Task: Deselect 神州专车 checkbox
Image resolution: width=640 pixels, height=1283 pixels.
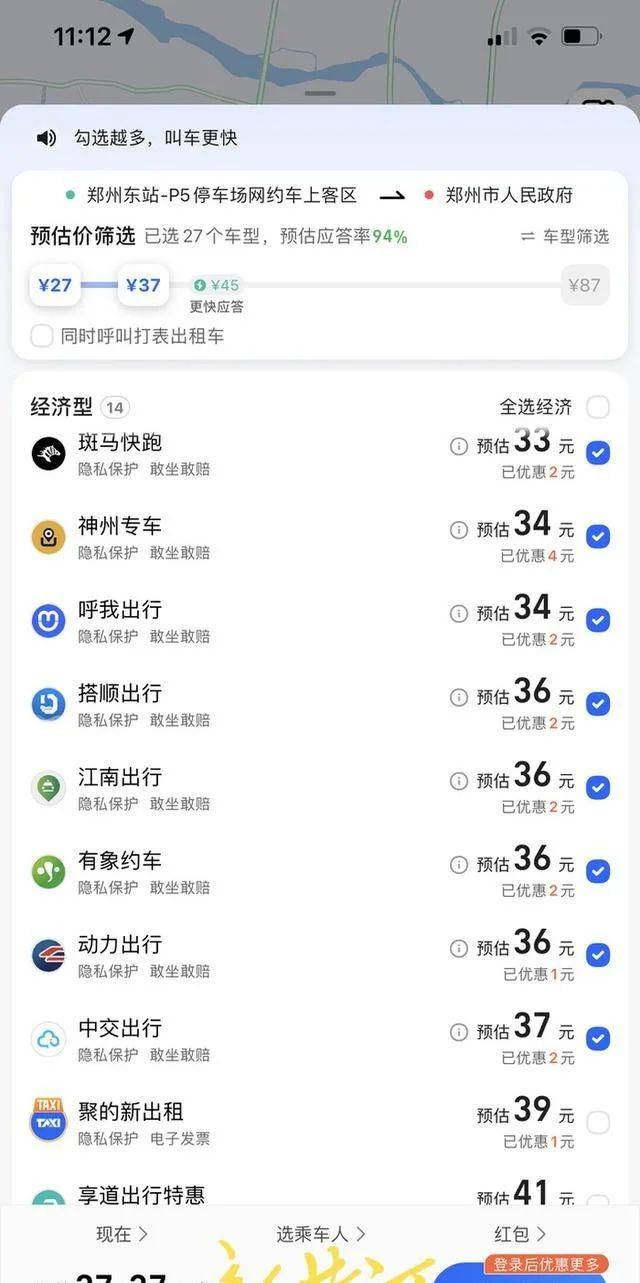Action: click(x=598, y=537)
